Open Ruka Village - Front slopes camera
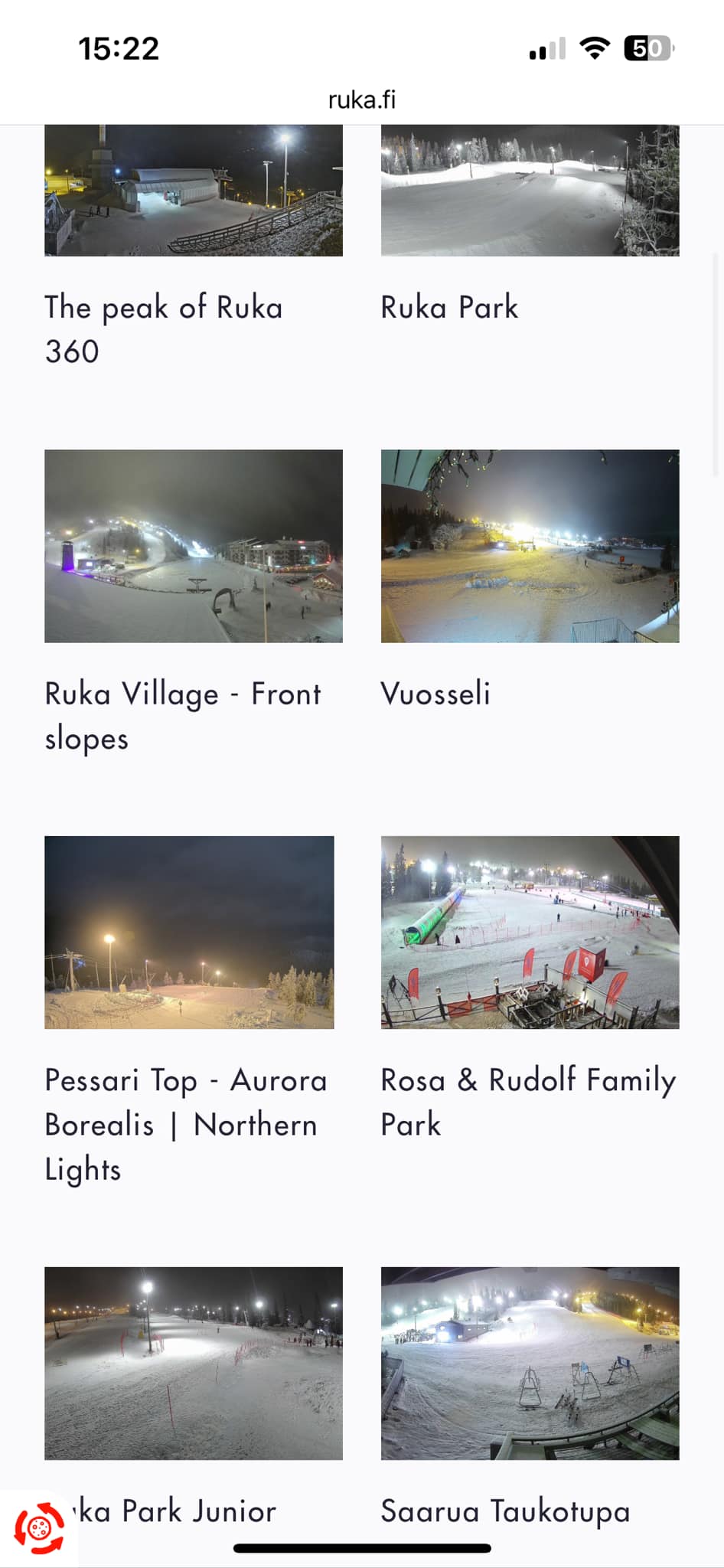Image resolution: width=724 pixels, height=1568 pixels. pos(194,546)
